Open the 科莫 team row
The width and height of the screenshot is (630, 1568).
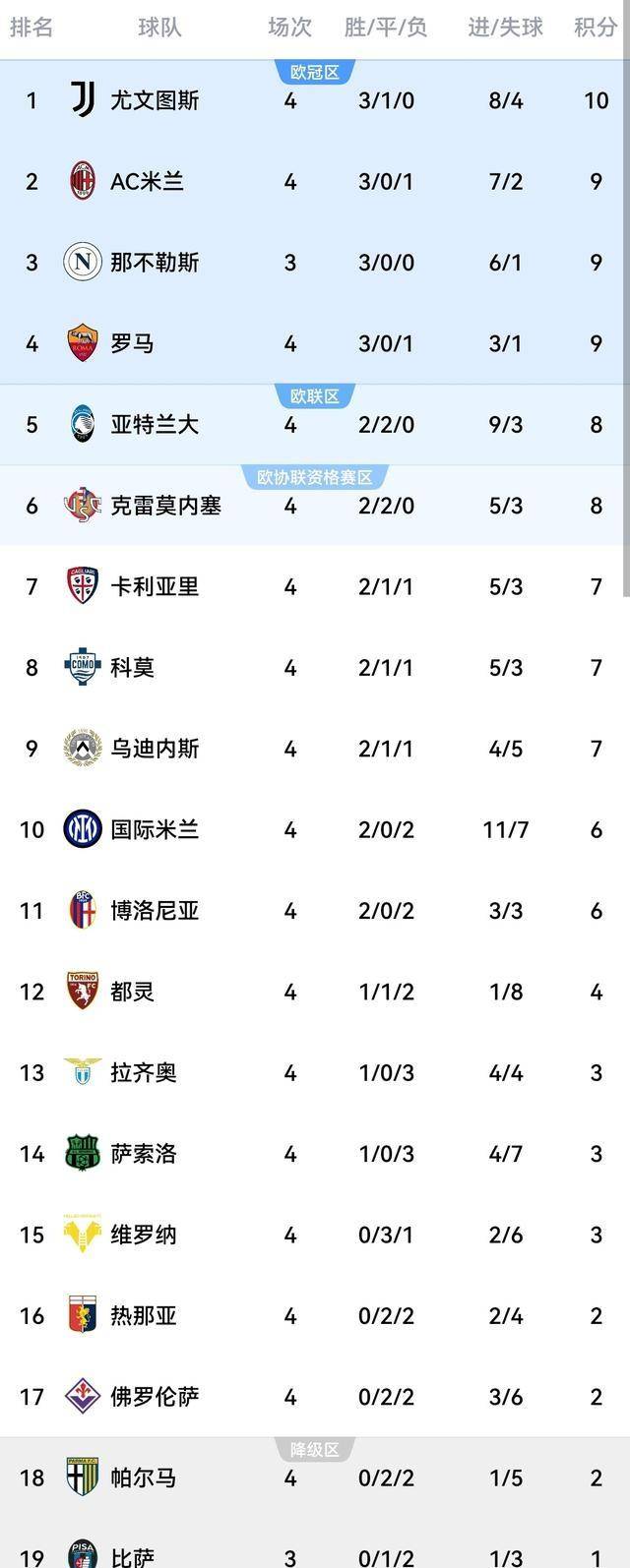pos(132,667)
